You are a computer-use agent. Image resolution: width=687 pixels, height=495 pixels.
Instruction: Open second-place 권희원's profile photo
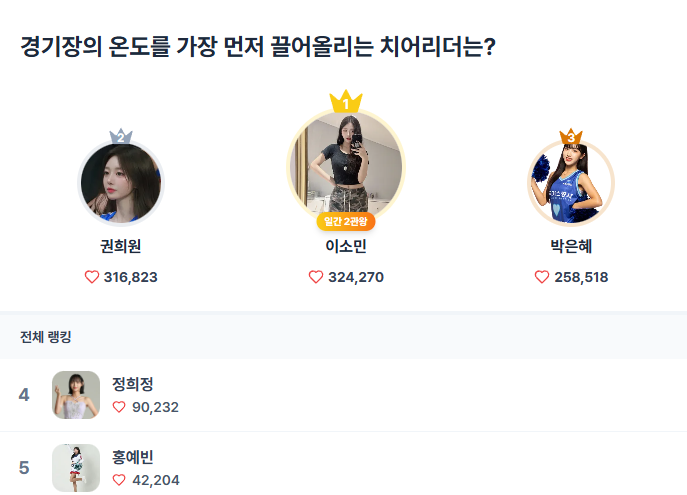(x=120, y=184)
